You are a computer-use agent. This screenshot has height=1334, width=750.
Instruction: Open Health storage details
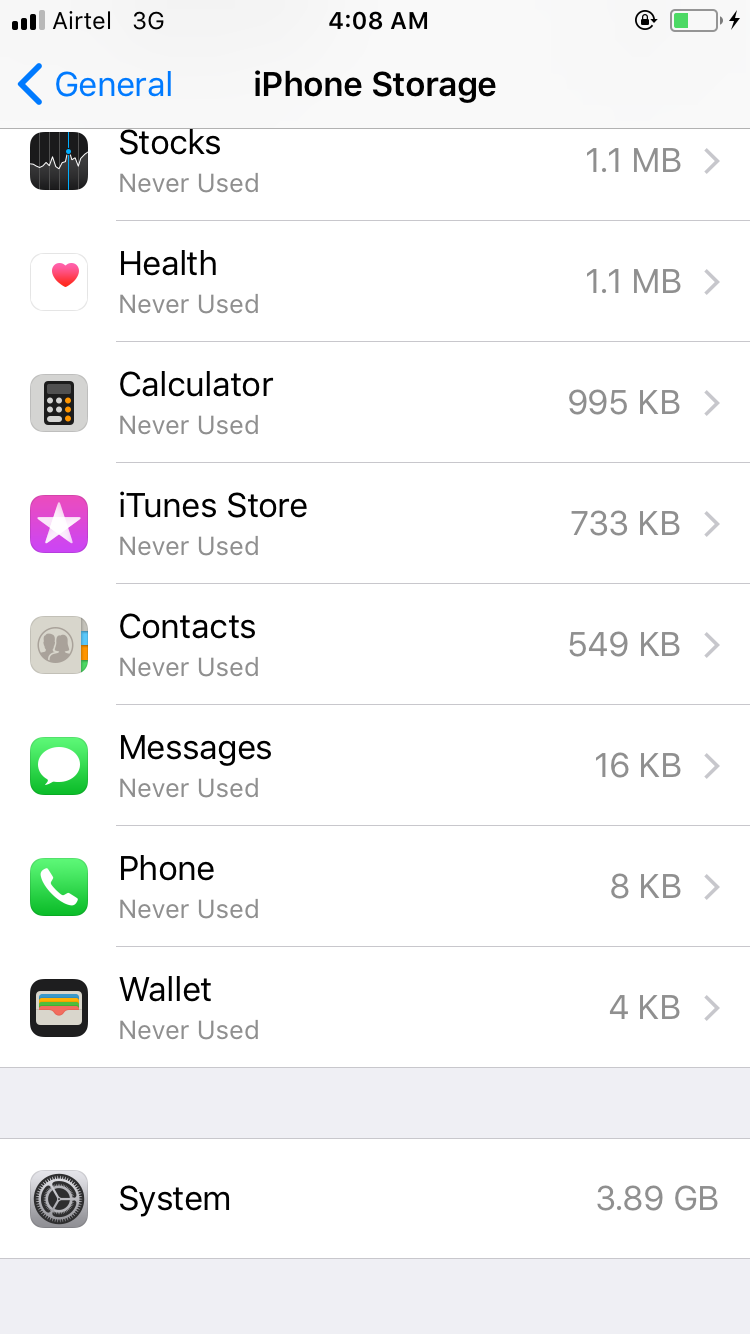(375, 282)
